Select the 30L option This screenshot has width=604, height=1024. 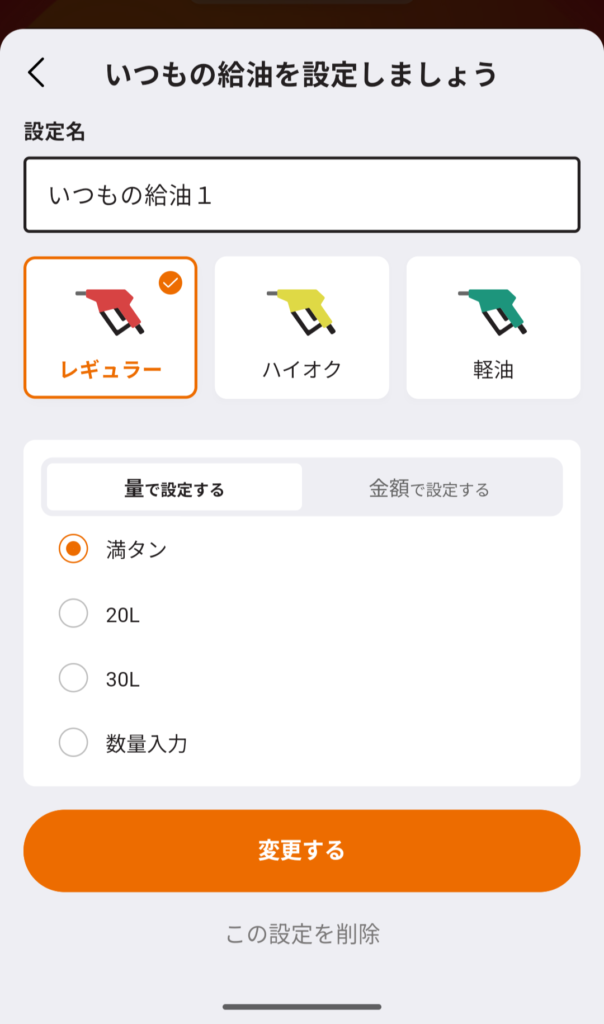[74, 678]
